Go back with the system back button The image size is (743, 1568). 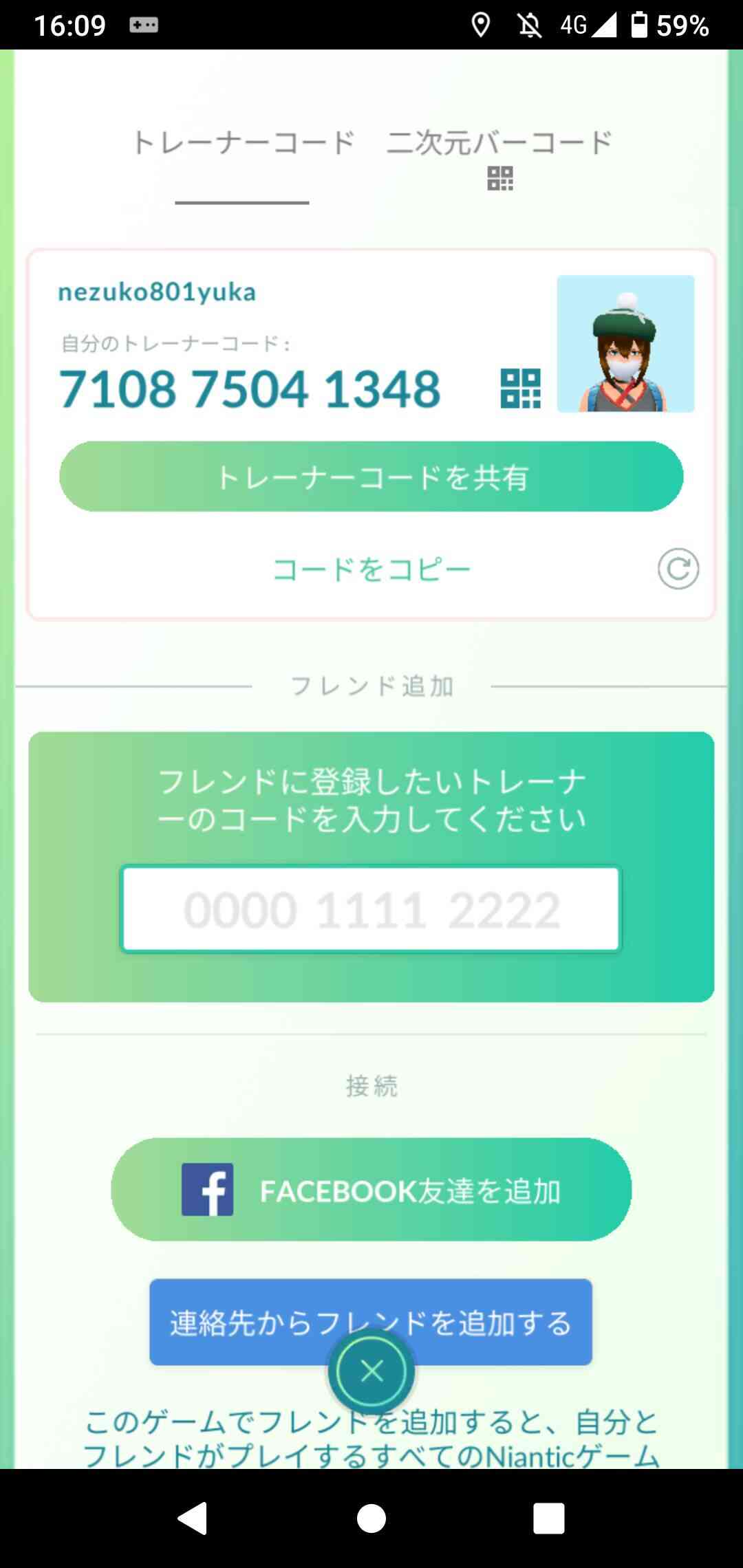tap(193, 1518)
